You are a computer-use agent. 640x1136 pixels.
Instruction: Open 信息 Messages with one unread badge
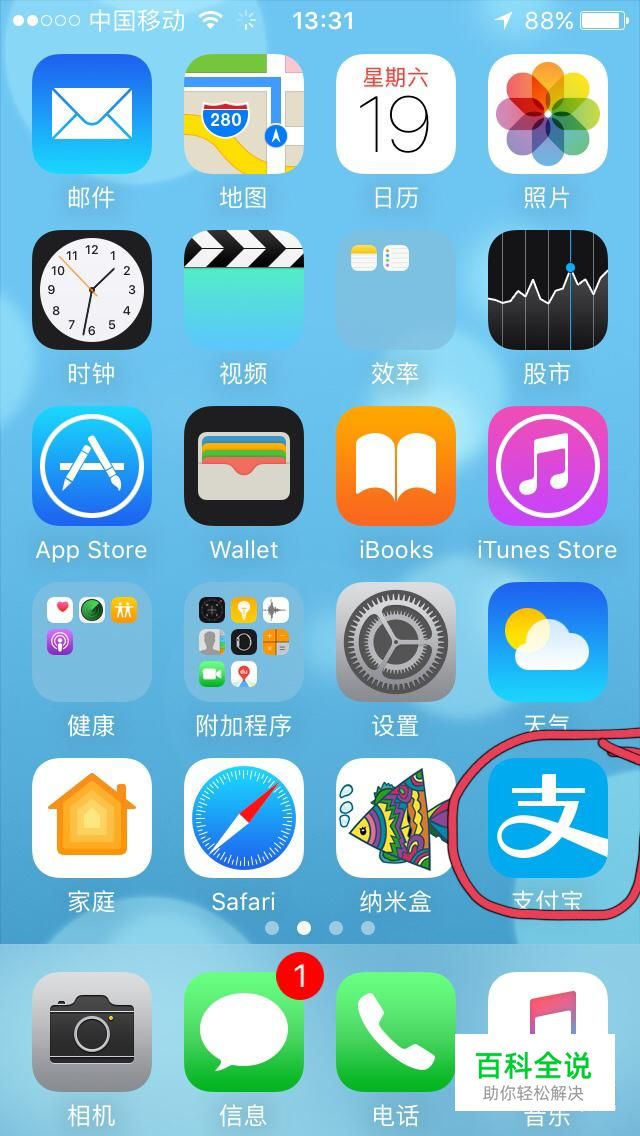coord(244,1032)
